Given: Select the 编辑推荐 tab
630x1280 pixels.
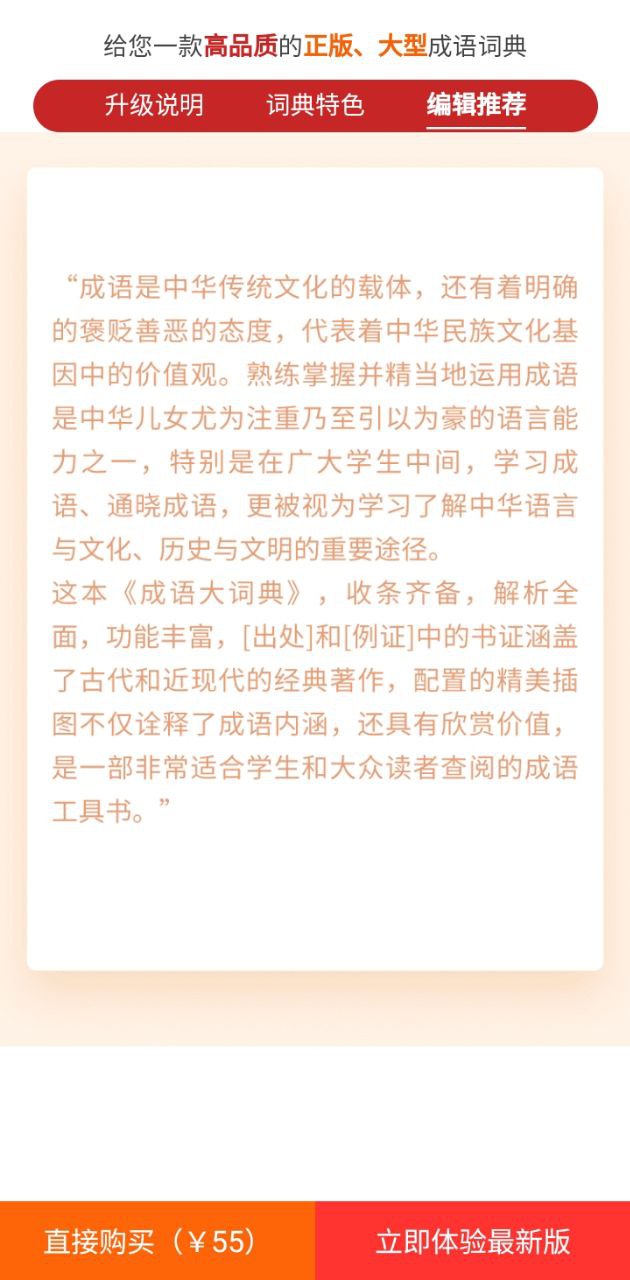Looking at the screenshot, I should tap(476, 105).
